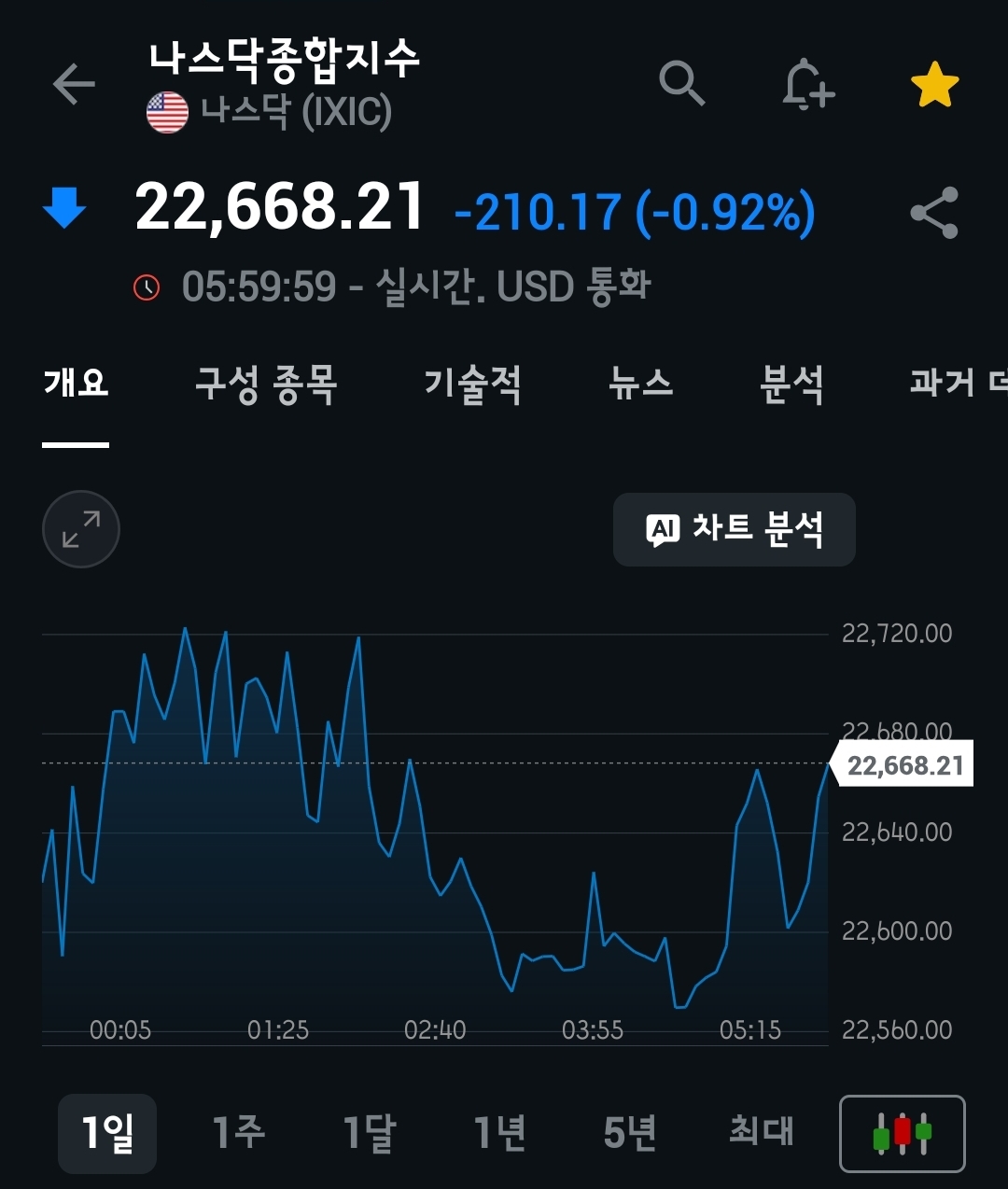Share the Nasdaq index quote

click(x=934, y=213)
